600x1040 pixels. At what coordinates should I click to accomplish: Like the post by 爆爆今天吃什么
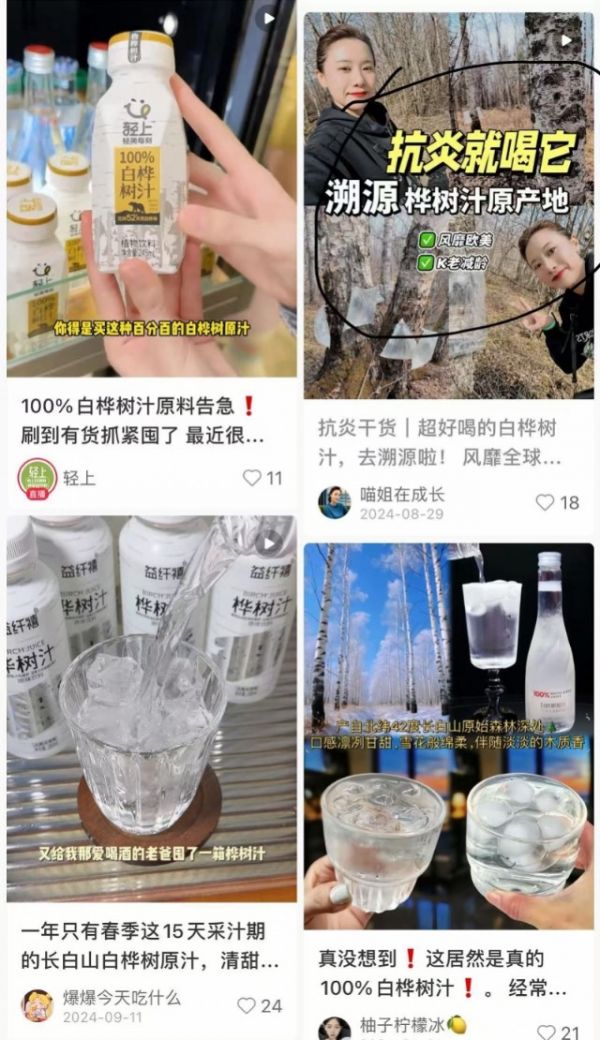[247, 1005]
